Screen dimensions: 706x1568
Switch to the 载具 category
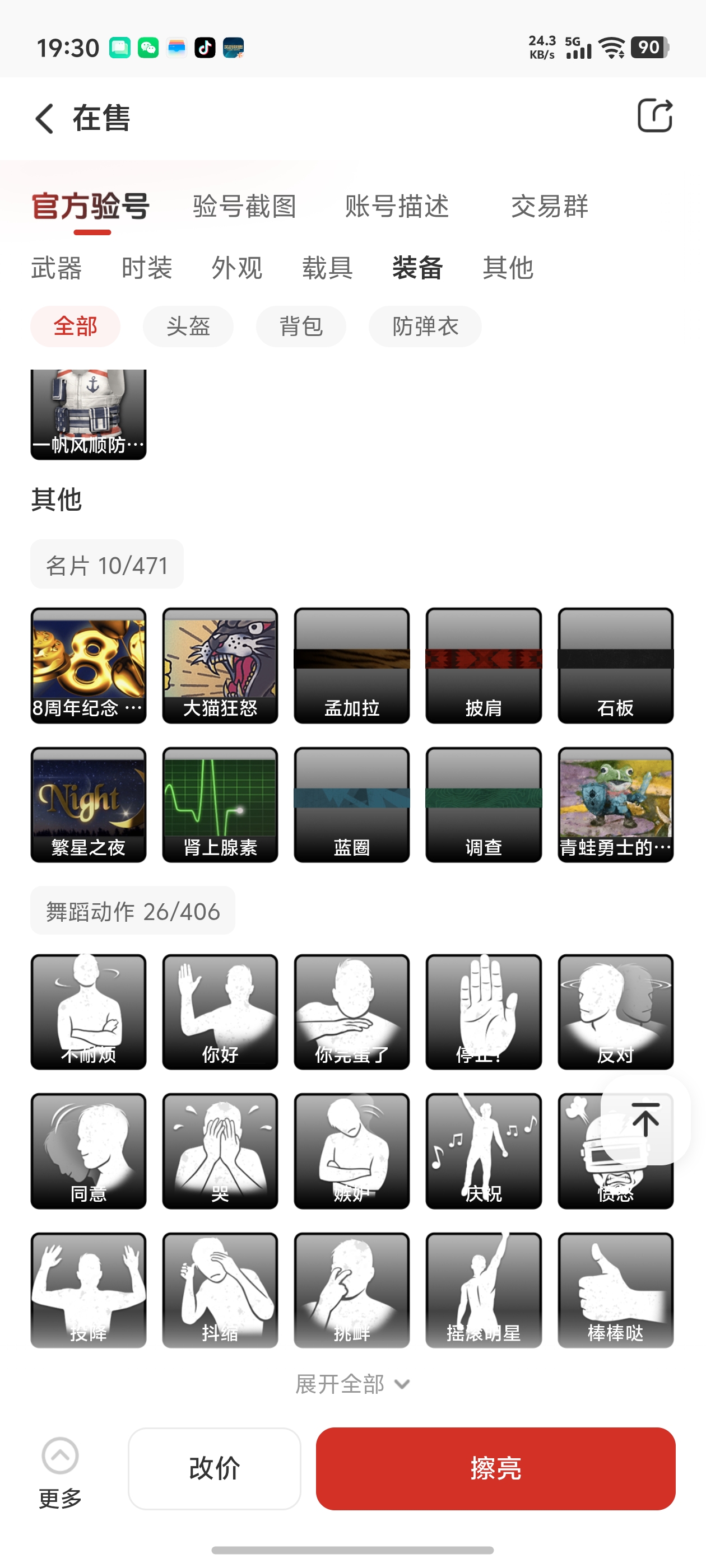pos(327,268)
